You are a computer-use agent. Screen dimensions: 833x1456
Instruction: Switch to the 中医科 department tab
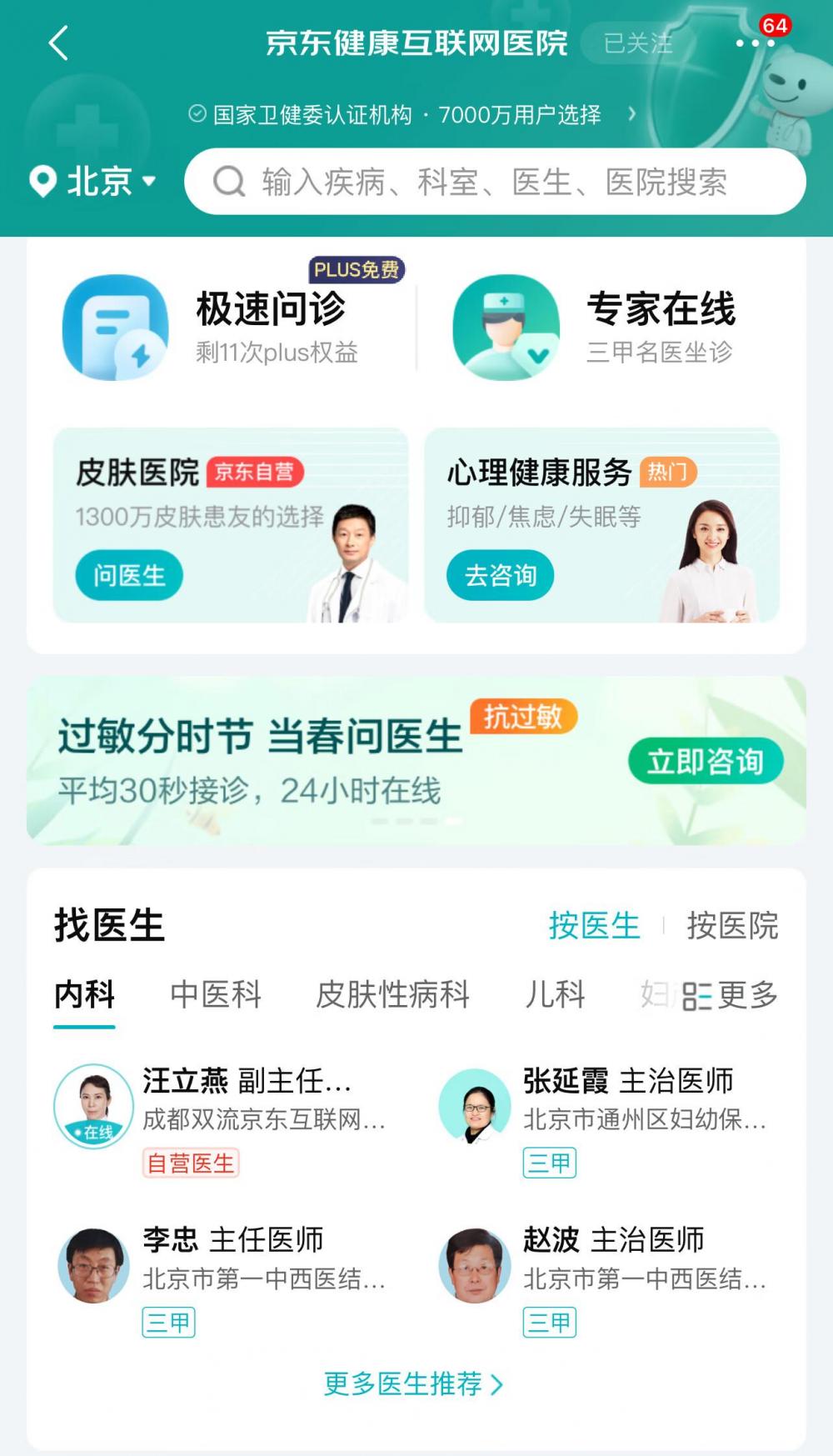pyautogui.click(x=216, y=994)
